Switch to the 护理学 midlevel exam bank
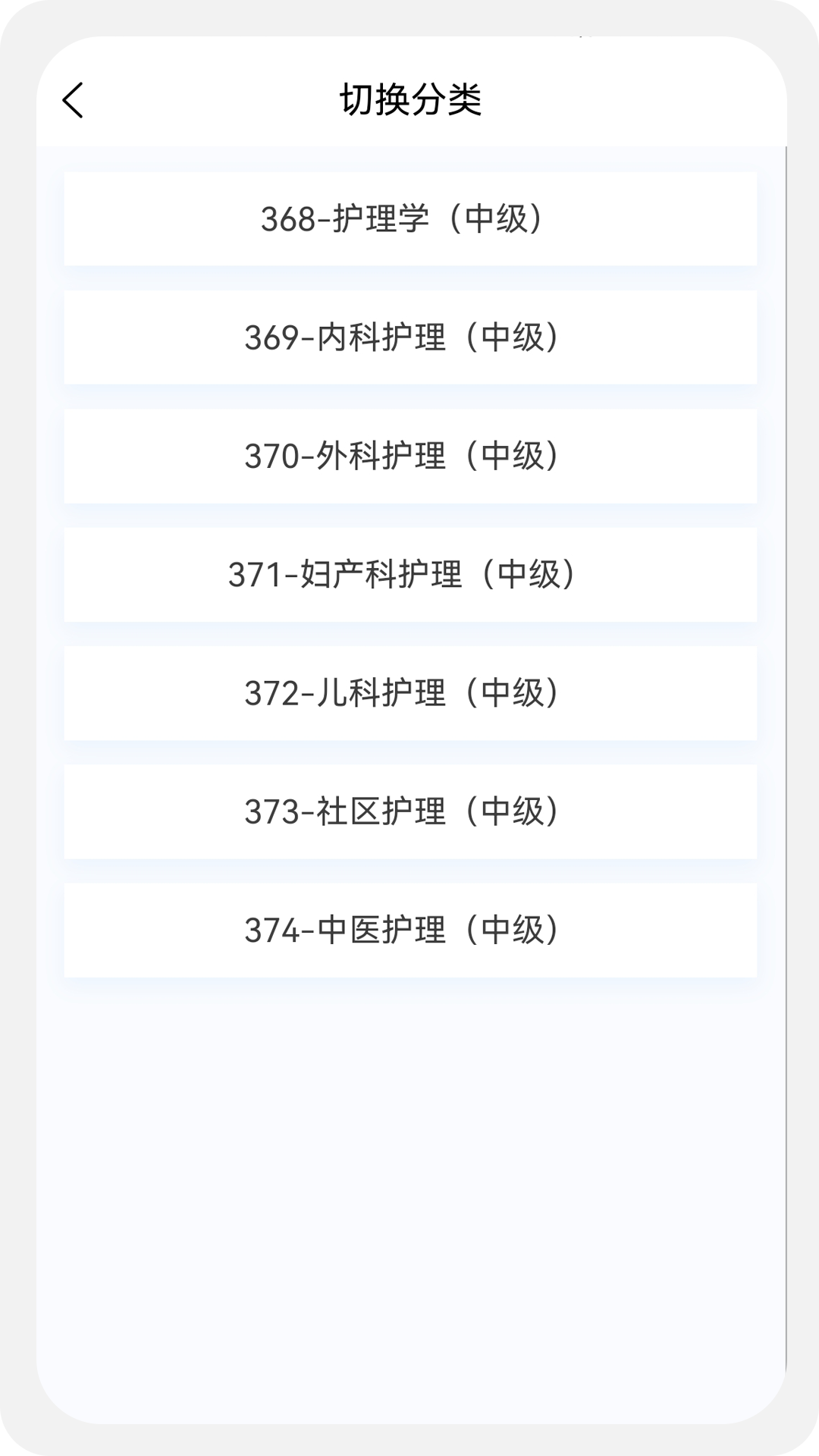The height and width of the screenshot is (1456, 819). pyautogui.click(x=409, y=220)
